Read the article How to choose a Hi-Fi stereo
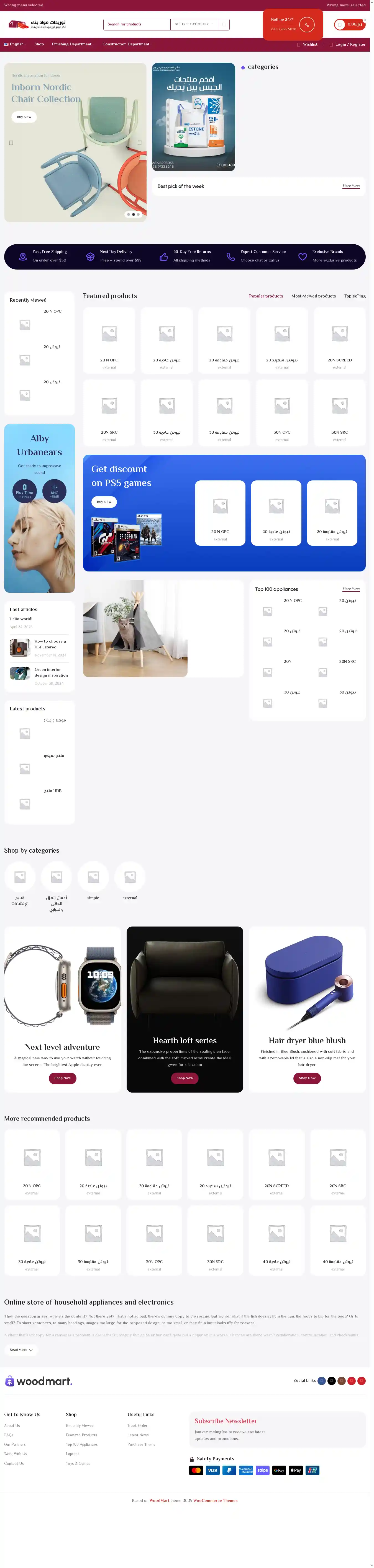 pyautogui.click(x=50, y=644)
